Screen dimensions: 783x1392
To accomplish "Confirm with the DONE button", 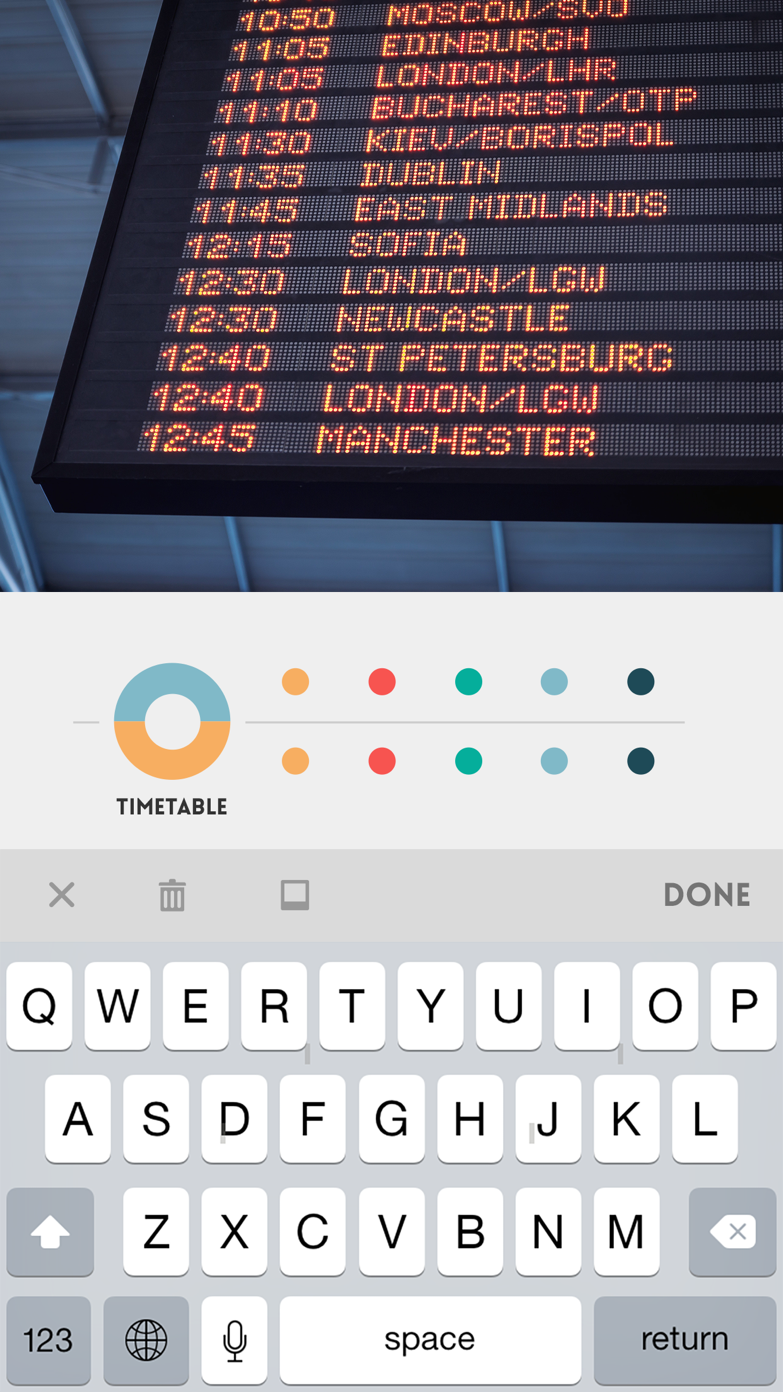I will coord(706,895).
